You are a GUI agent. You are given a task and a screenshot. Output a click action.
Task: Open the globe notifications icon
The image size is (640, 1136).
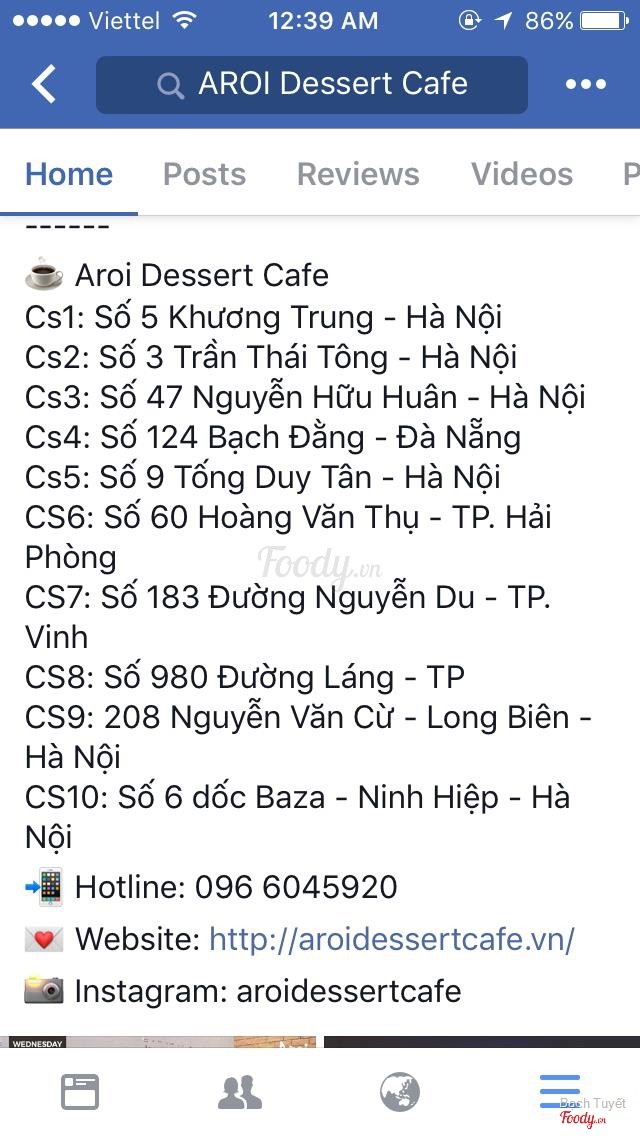pyautogui.click(x=400, y=1093)
